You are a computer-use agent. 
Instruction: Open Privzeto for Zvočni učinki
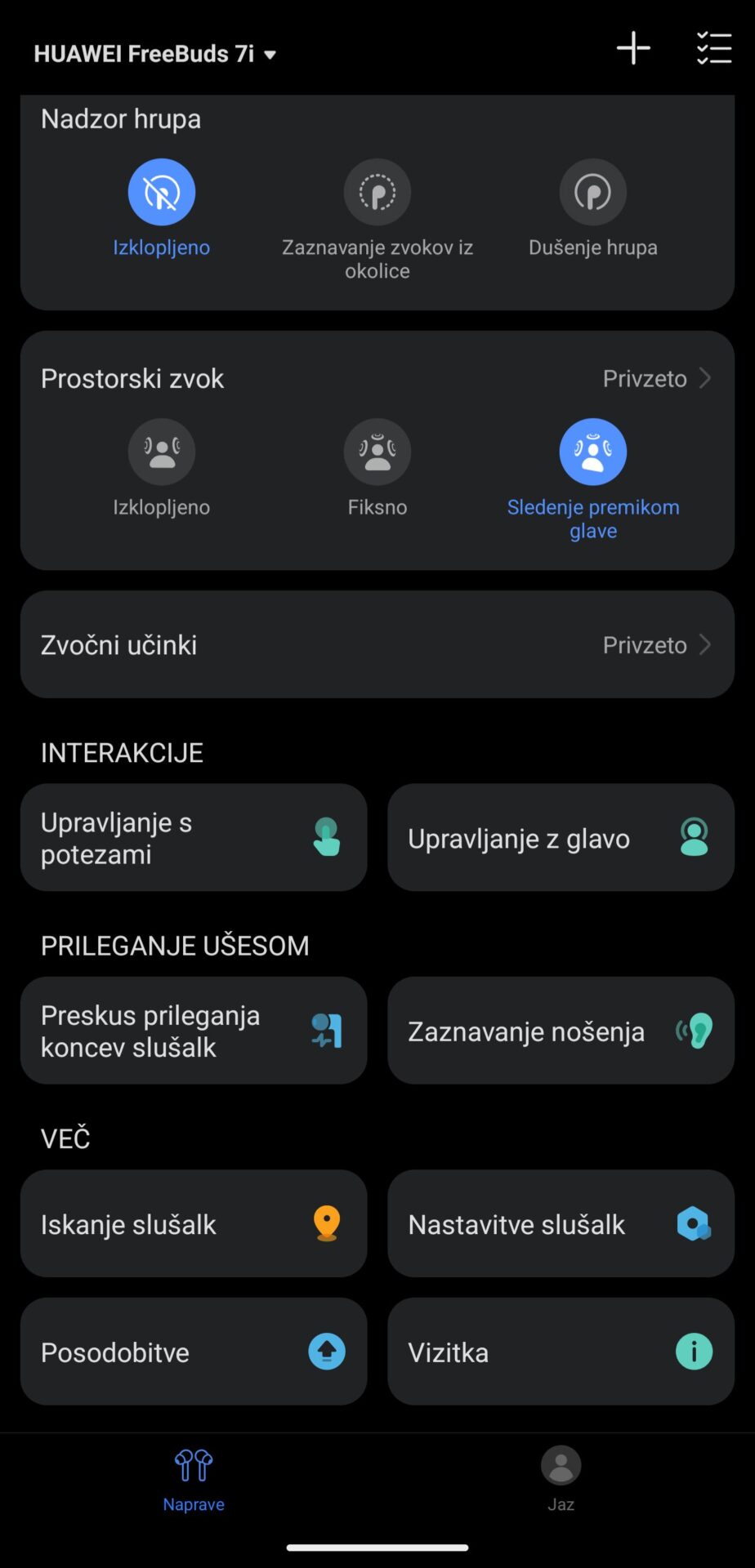coord(658,644)
